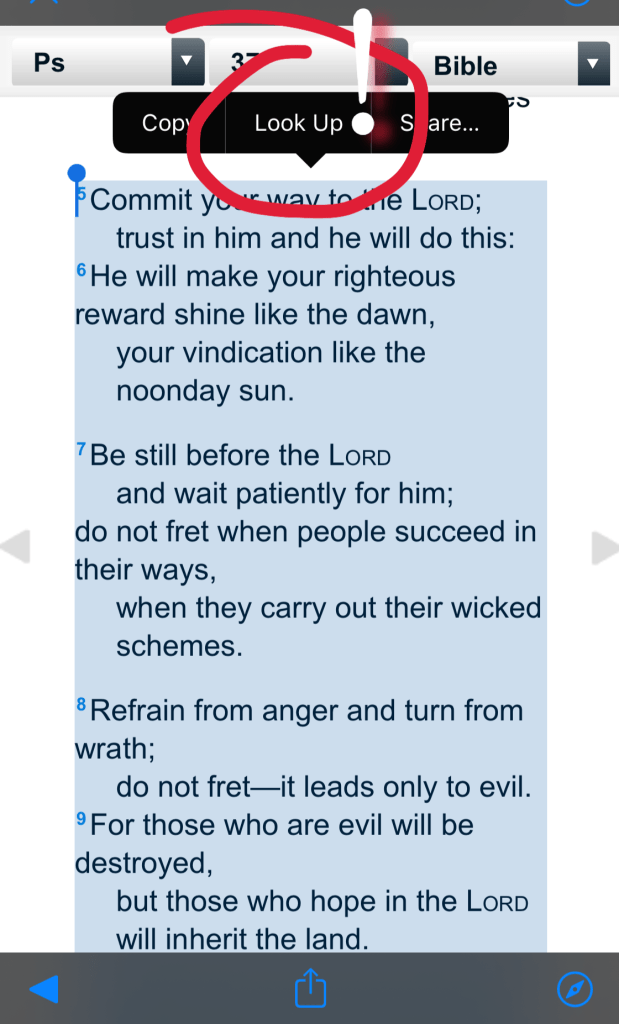Screen dimensions: 619x1024
Task: Open the compass browser icon
Action: point(575,989)
